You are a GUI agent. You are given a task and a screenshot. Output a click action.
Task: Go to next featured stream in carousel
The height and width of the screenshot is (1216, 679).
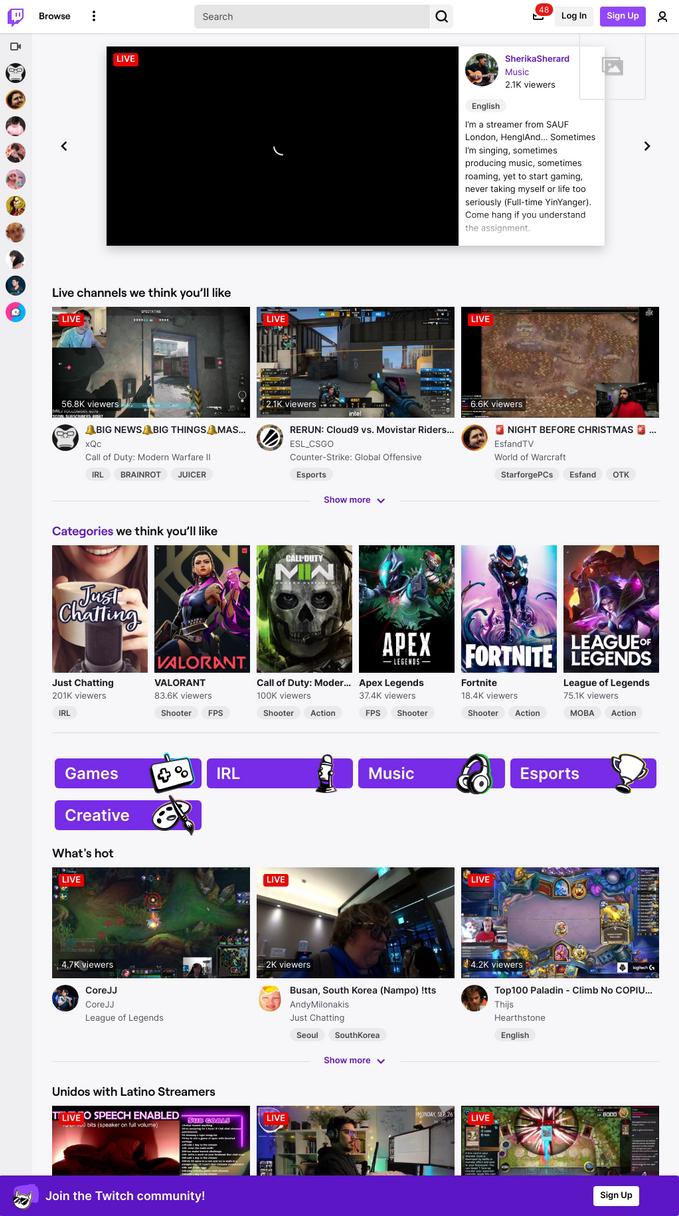646,146
